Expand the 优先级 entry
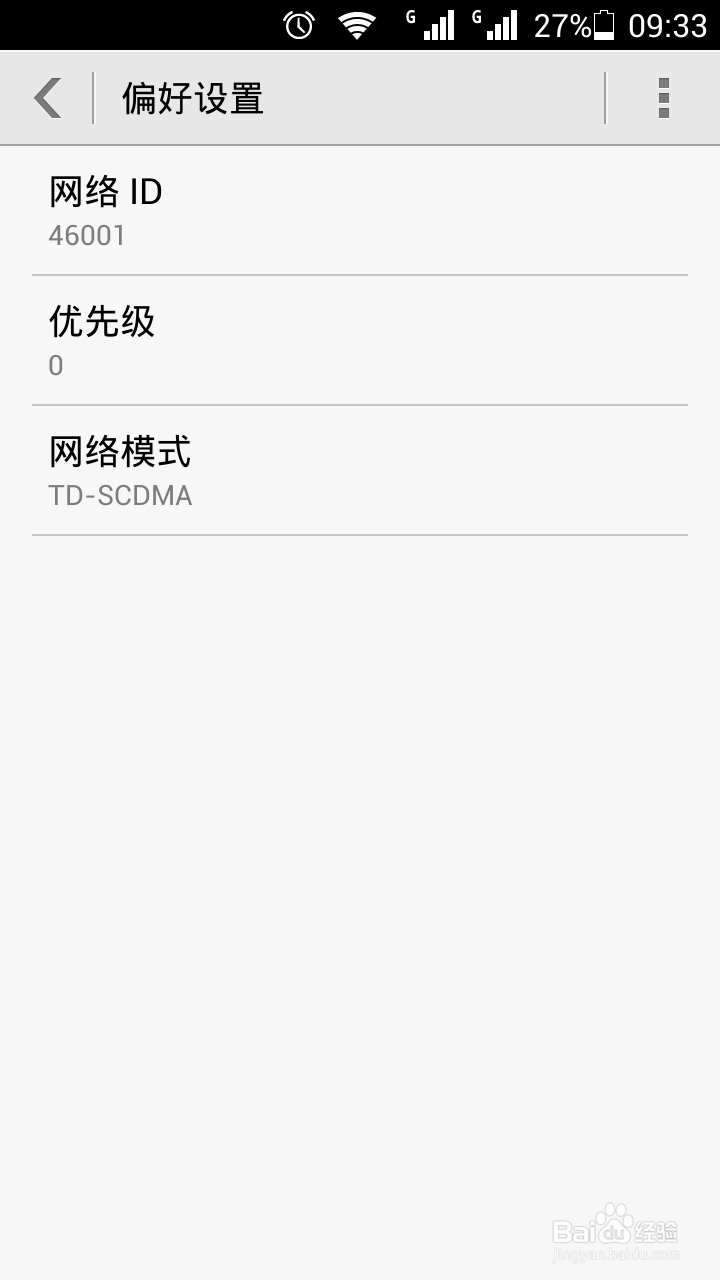This screenshot has width=720, height=1280. click(x=360, y=340)
